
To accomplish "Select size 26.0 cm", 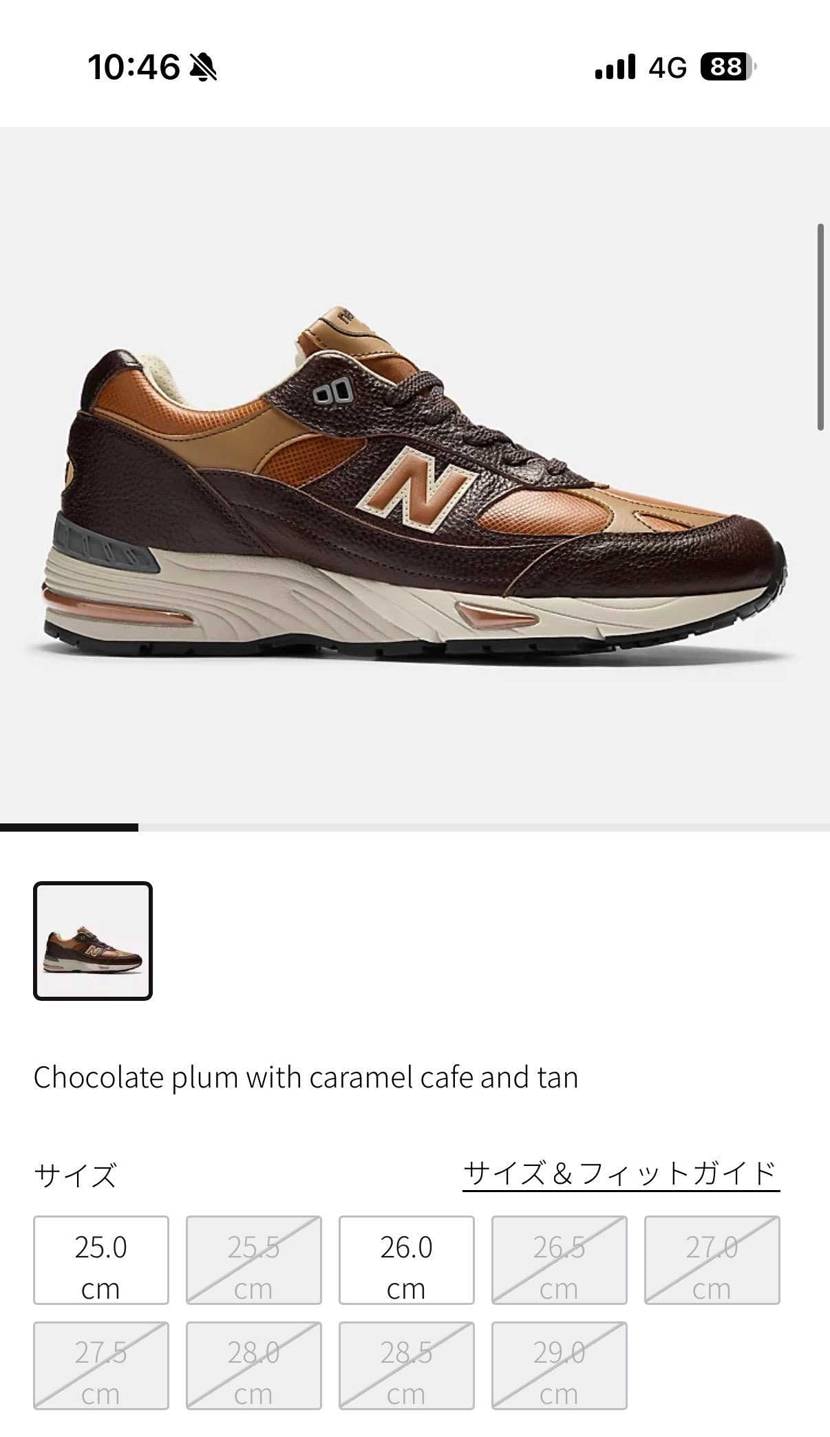I will 406,1260.
